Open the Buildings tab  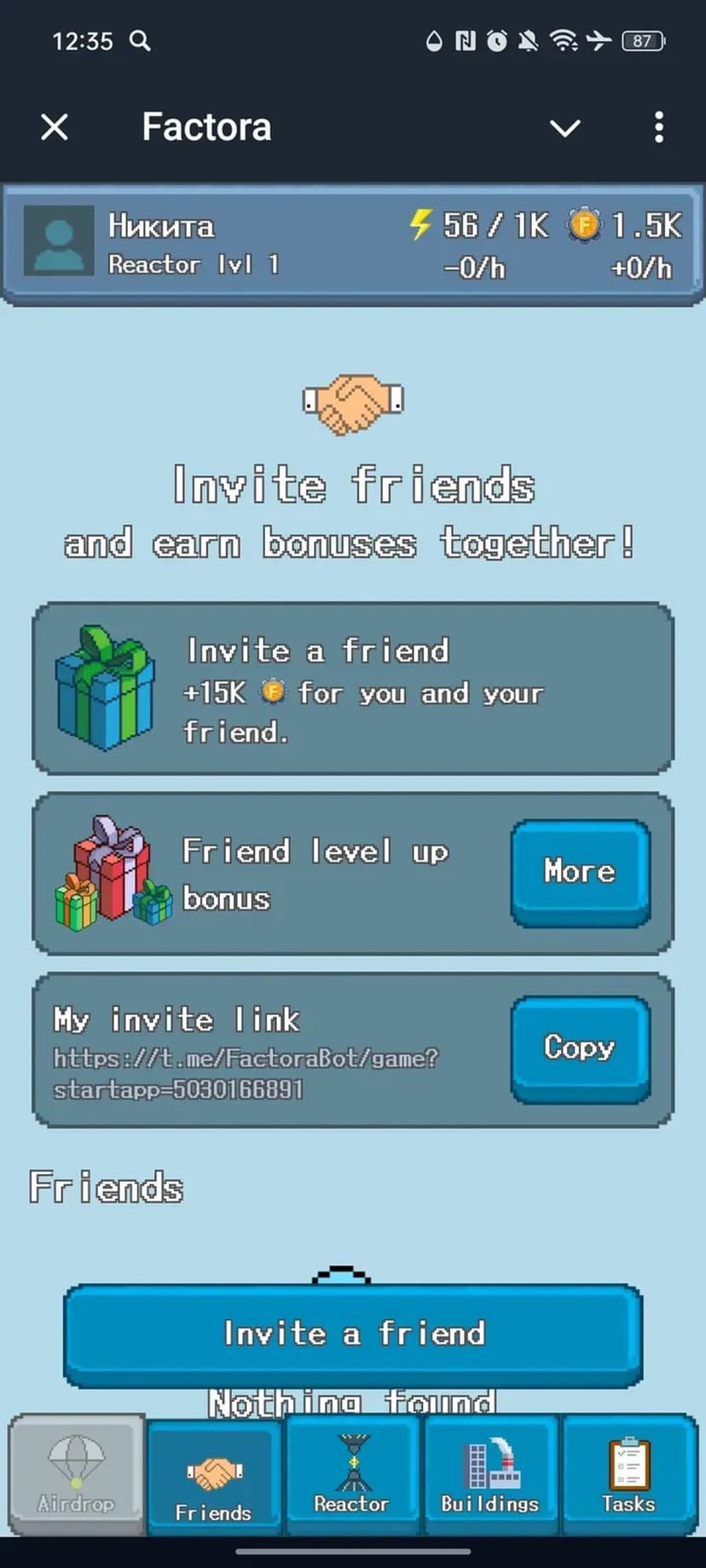tap(490, 1474)
